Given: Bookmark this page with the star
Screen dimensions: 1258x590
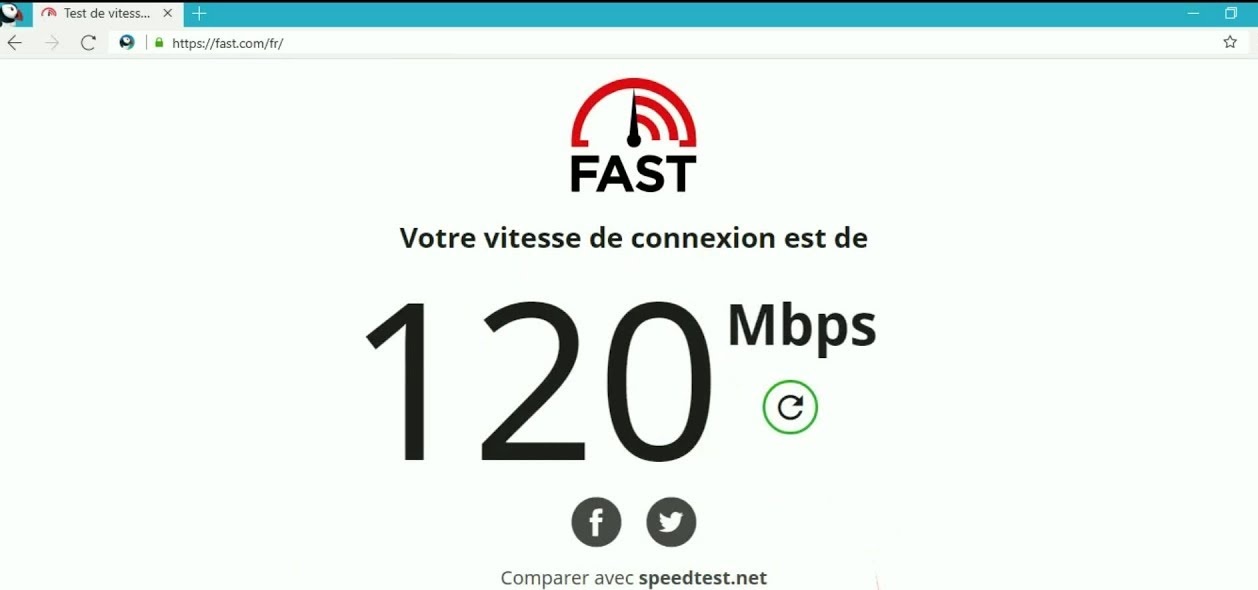Looking at the screenshot, I should tap(1230, 42).
